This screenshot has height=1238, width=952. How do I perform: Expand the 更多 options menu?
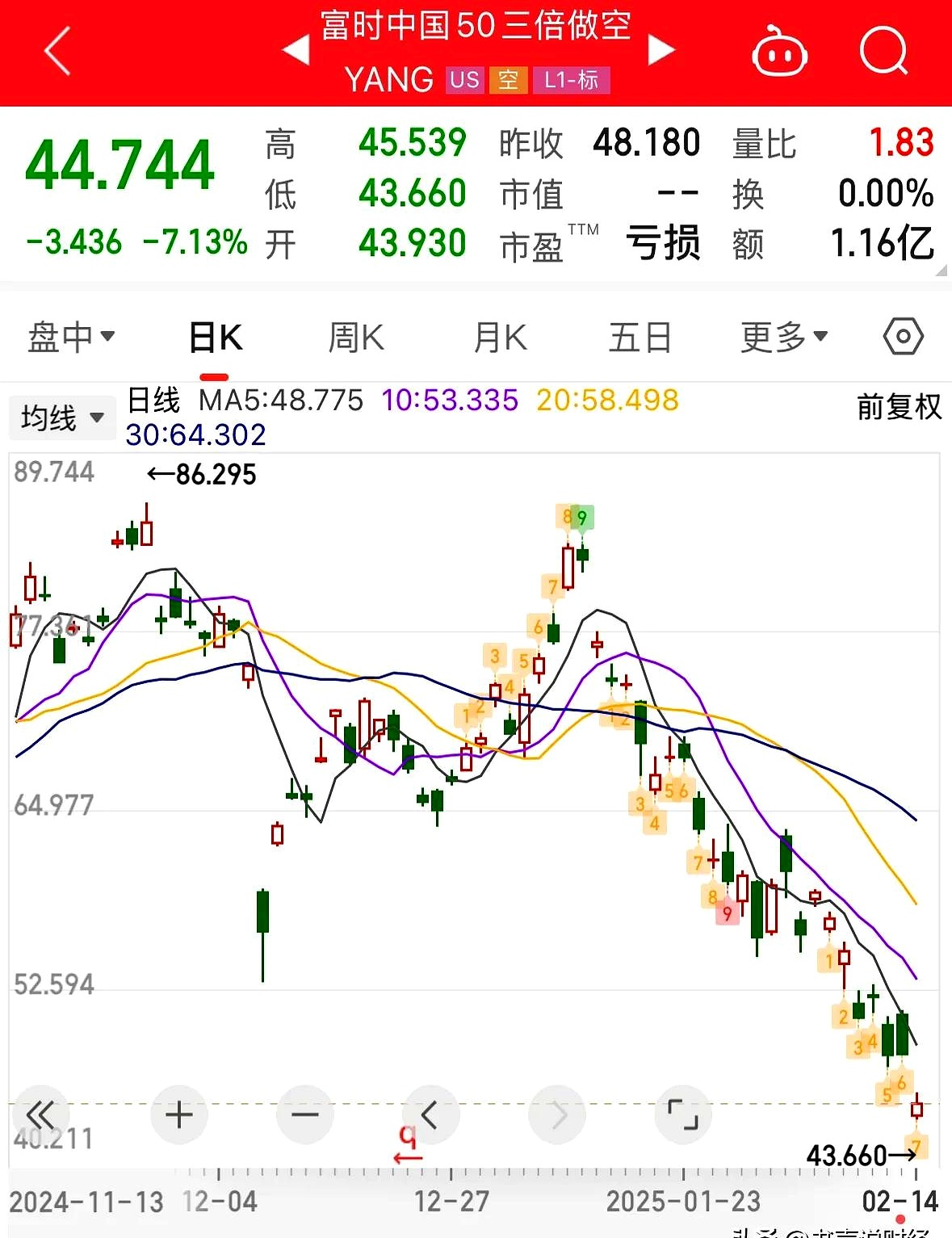coord(779,337)
